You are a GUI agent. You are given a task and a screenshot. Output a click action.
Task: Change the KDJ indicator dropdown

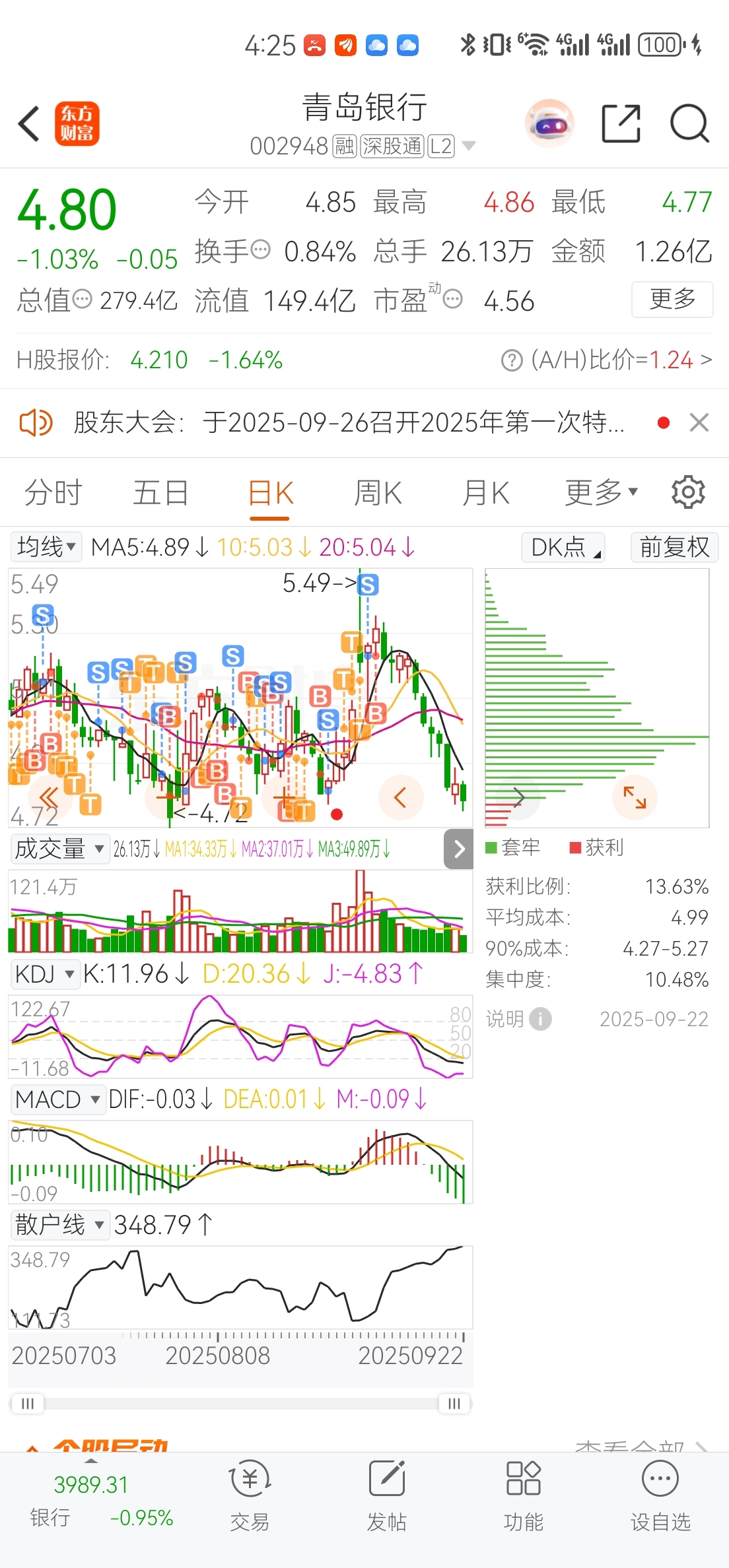coord(45,974)
